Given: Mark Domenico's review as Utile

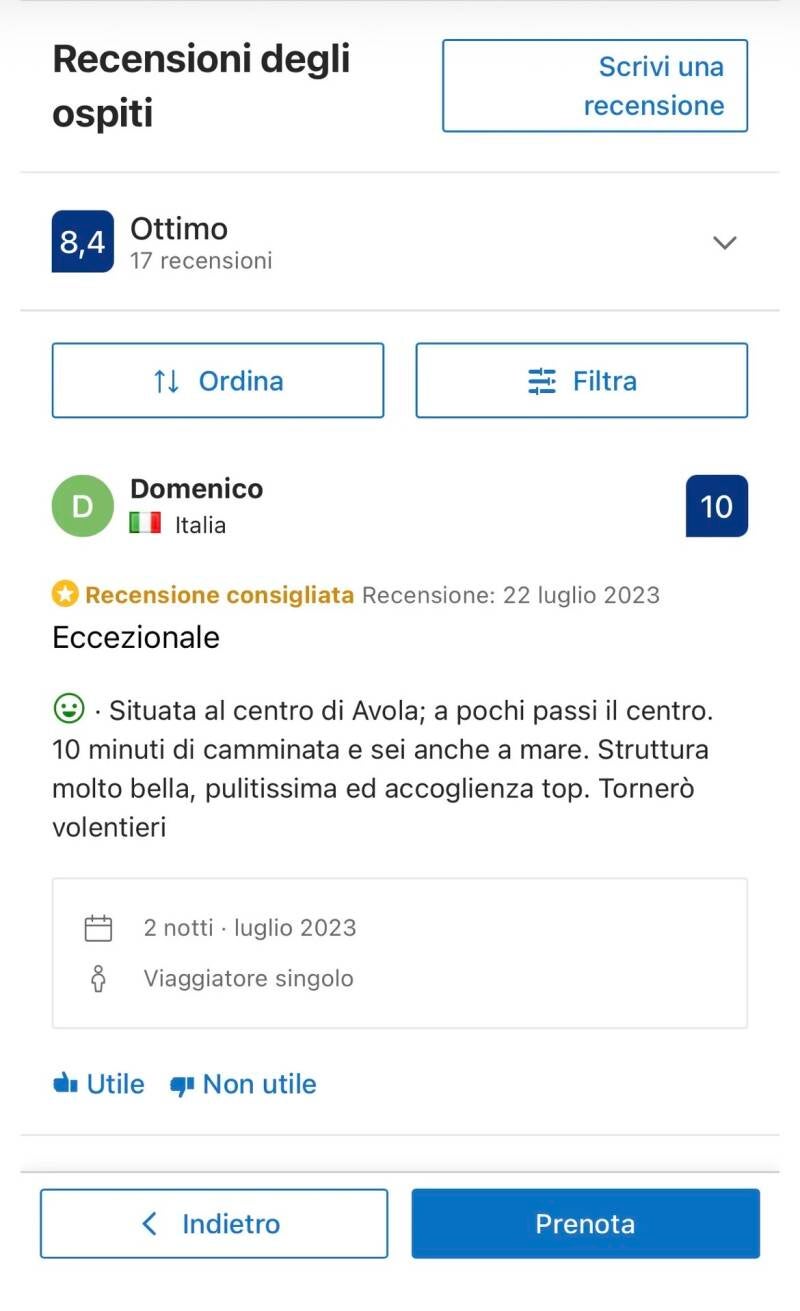Looking at the screenshot, I should (98, 1084).
